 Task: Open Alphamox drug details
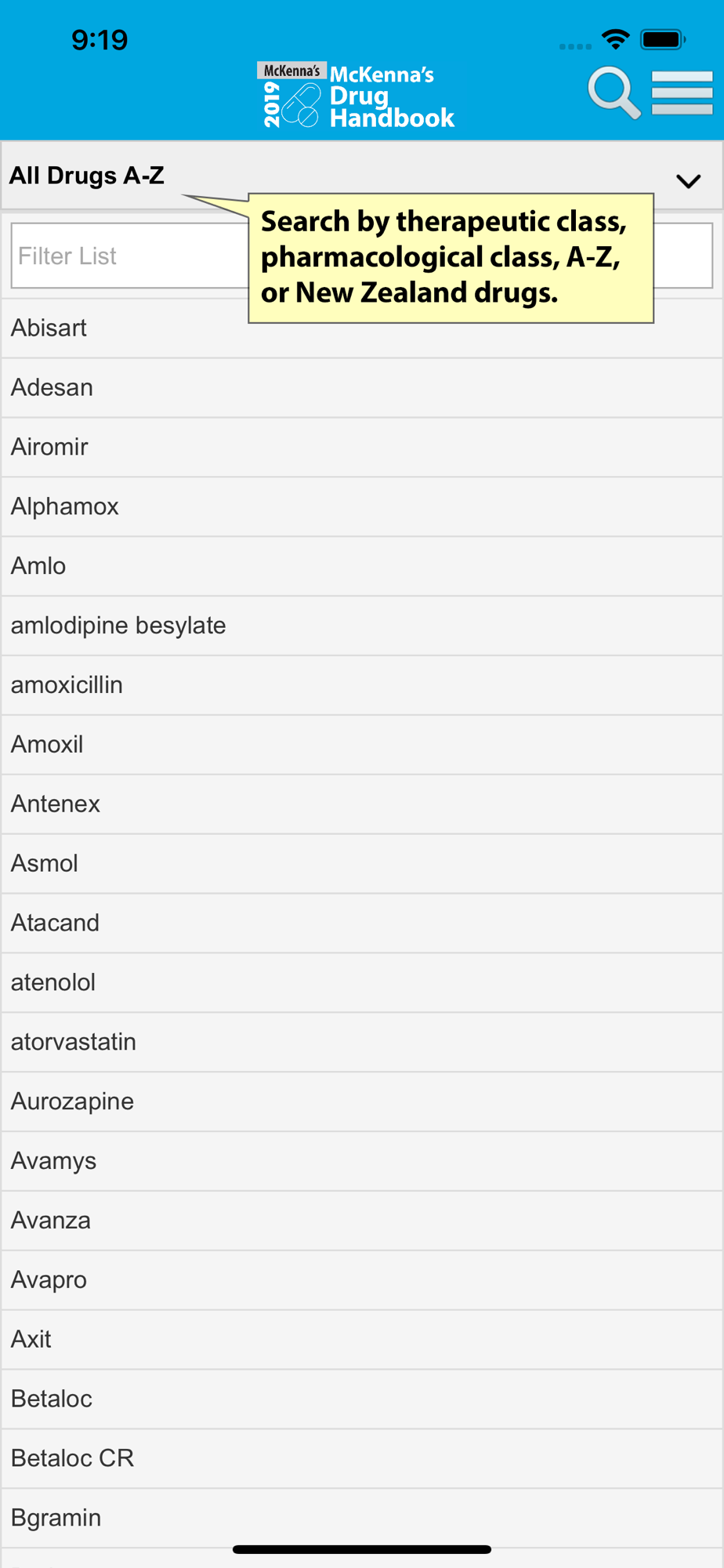pyautogui.click(x=362, y=507)
